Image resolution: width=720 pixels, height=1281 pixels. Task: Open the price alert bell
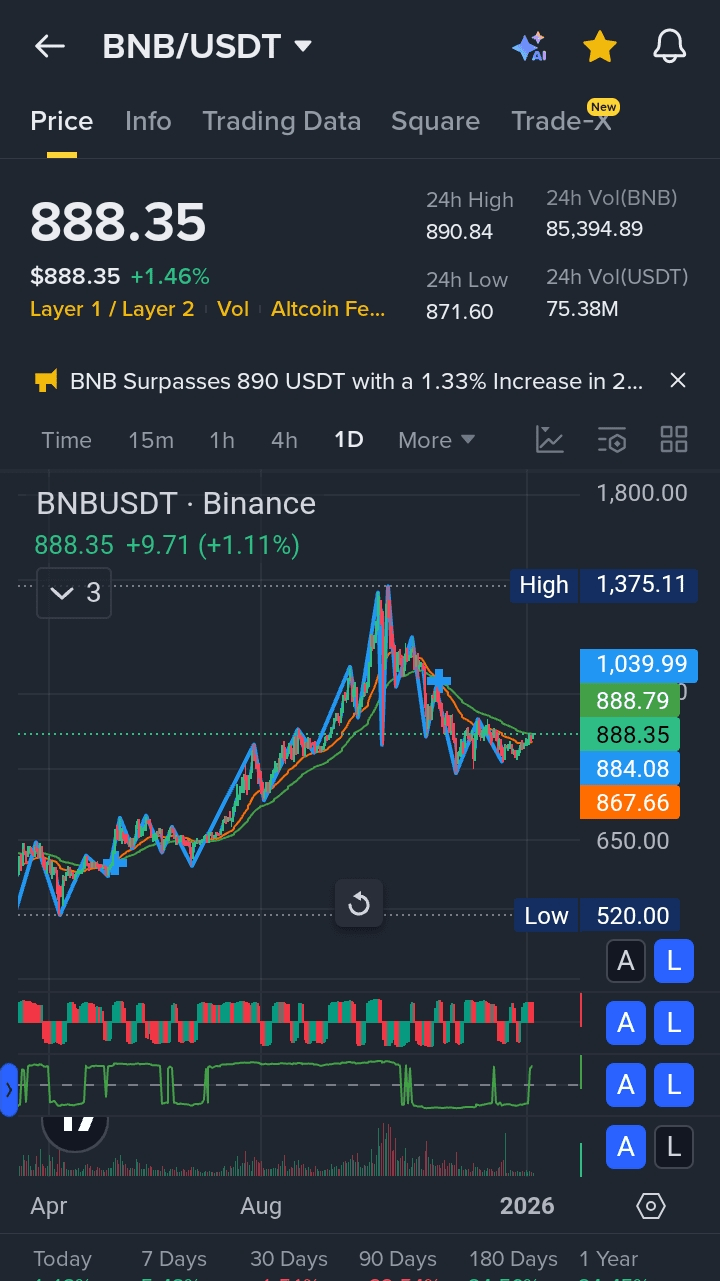click(x=669, y=46)
